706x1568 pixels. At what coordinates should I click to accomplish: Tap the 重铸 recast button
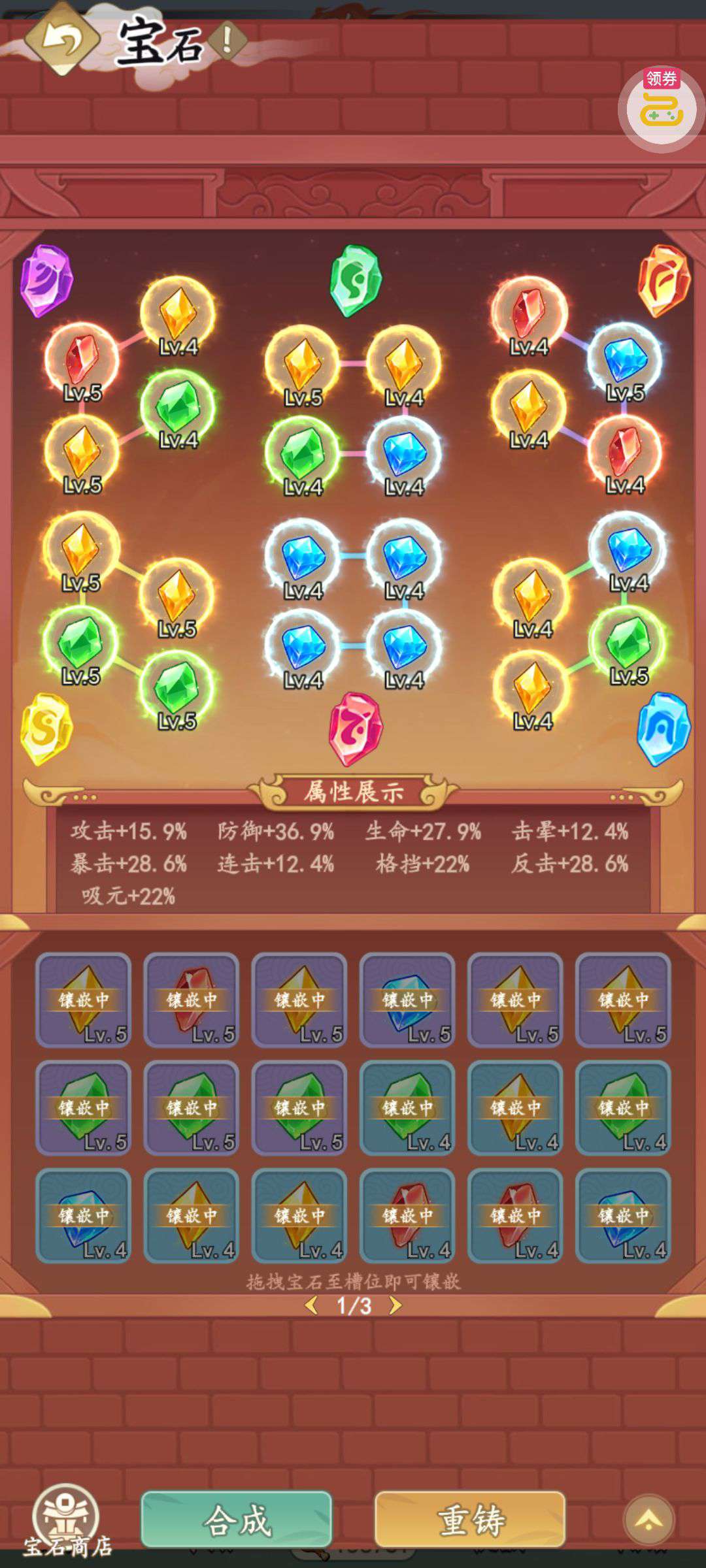coord(469,1519)
